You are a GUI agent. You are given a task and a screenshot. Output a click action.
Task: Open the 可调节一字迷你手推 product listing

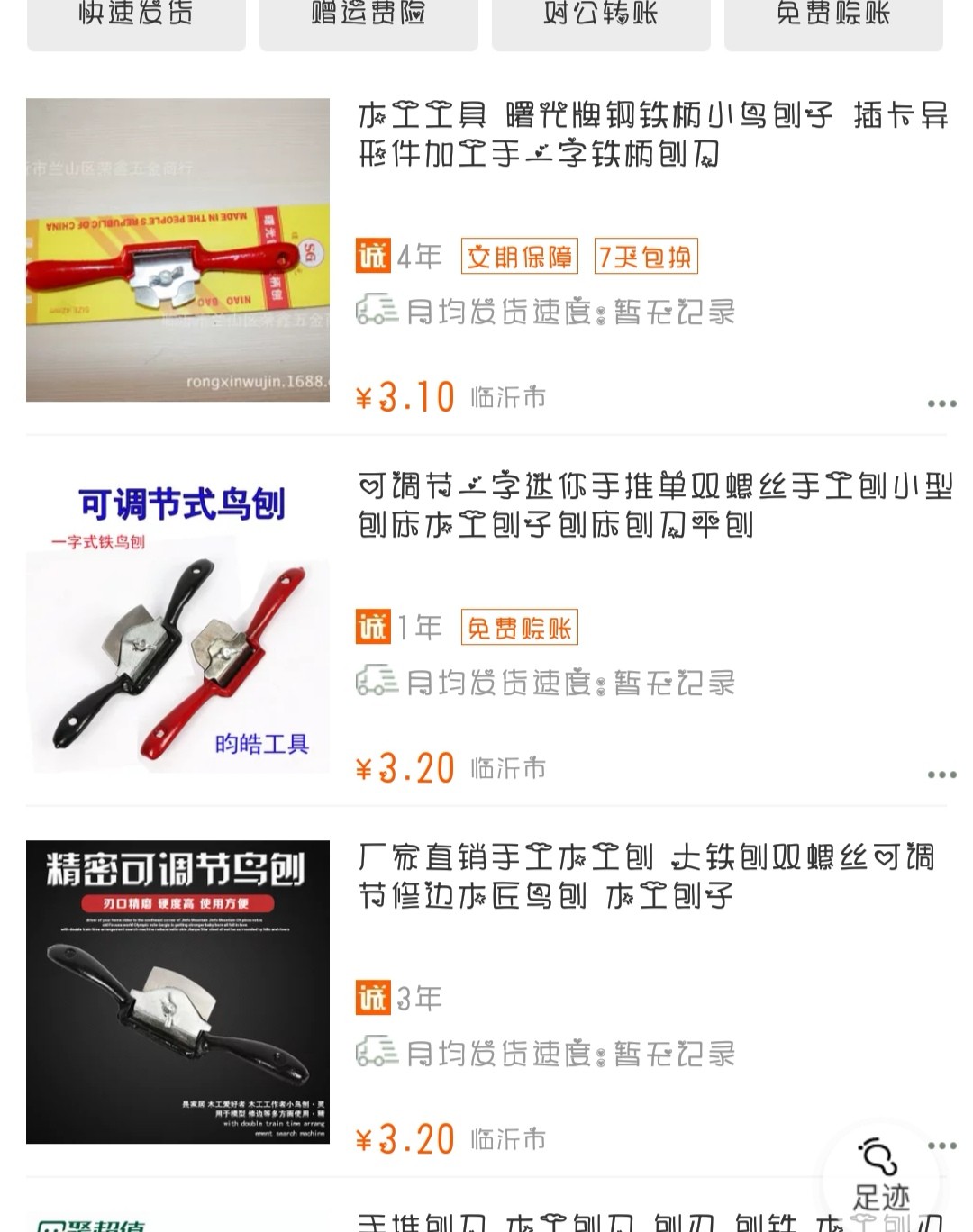click(x=654, y=505)
